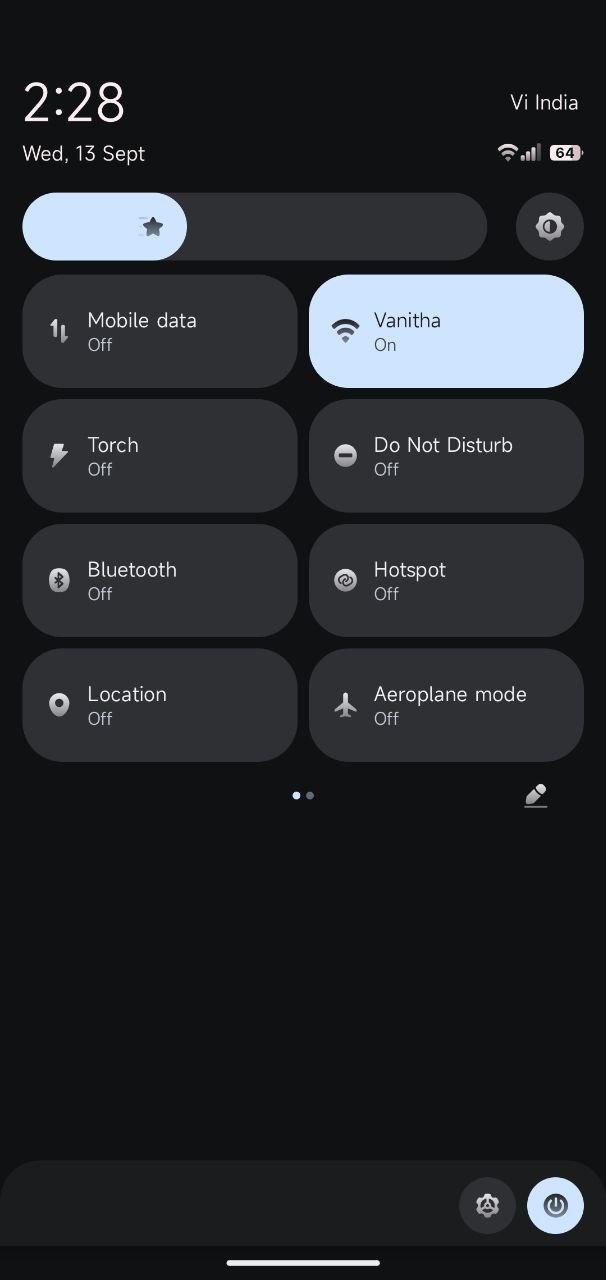Open the power menu

(555, 1205)
